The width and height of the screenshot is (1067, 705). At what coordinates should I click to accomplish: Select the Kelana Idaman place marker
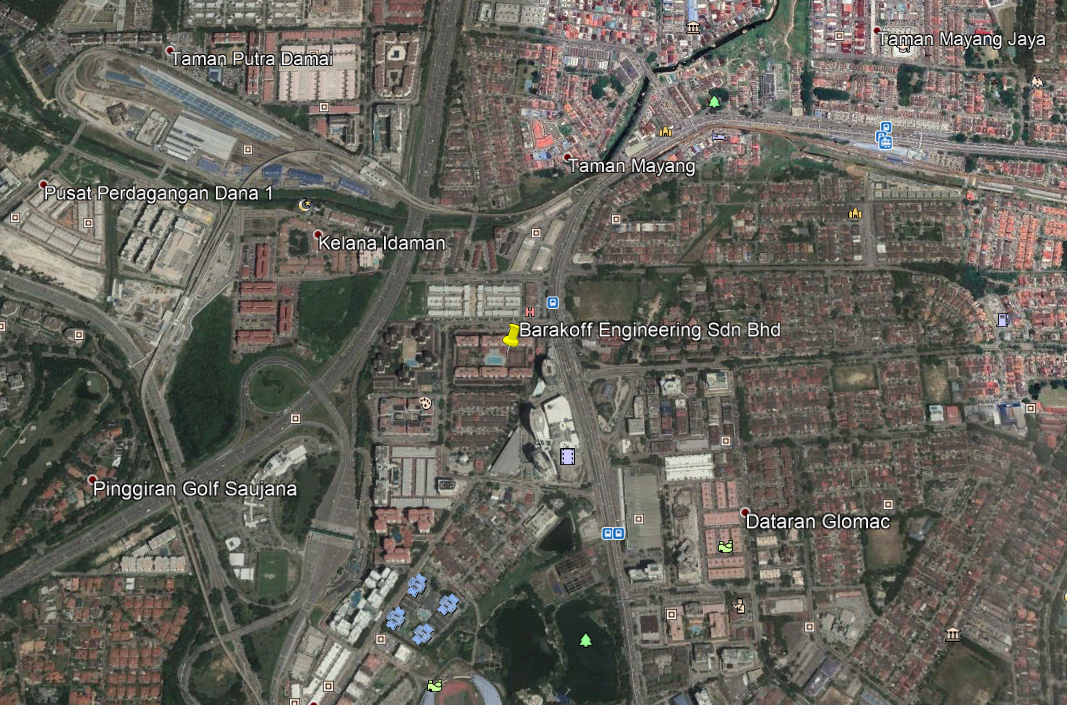[x=317, y=234]
